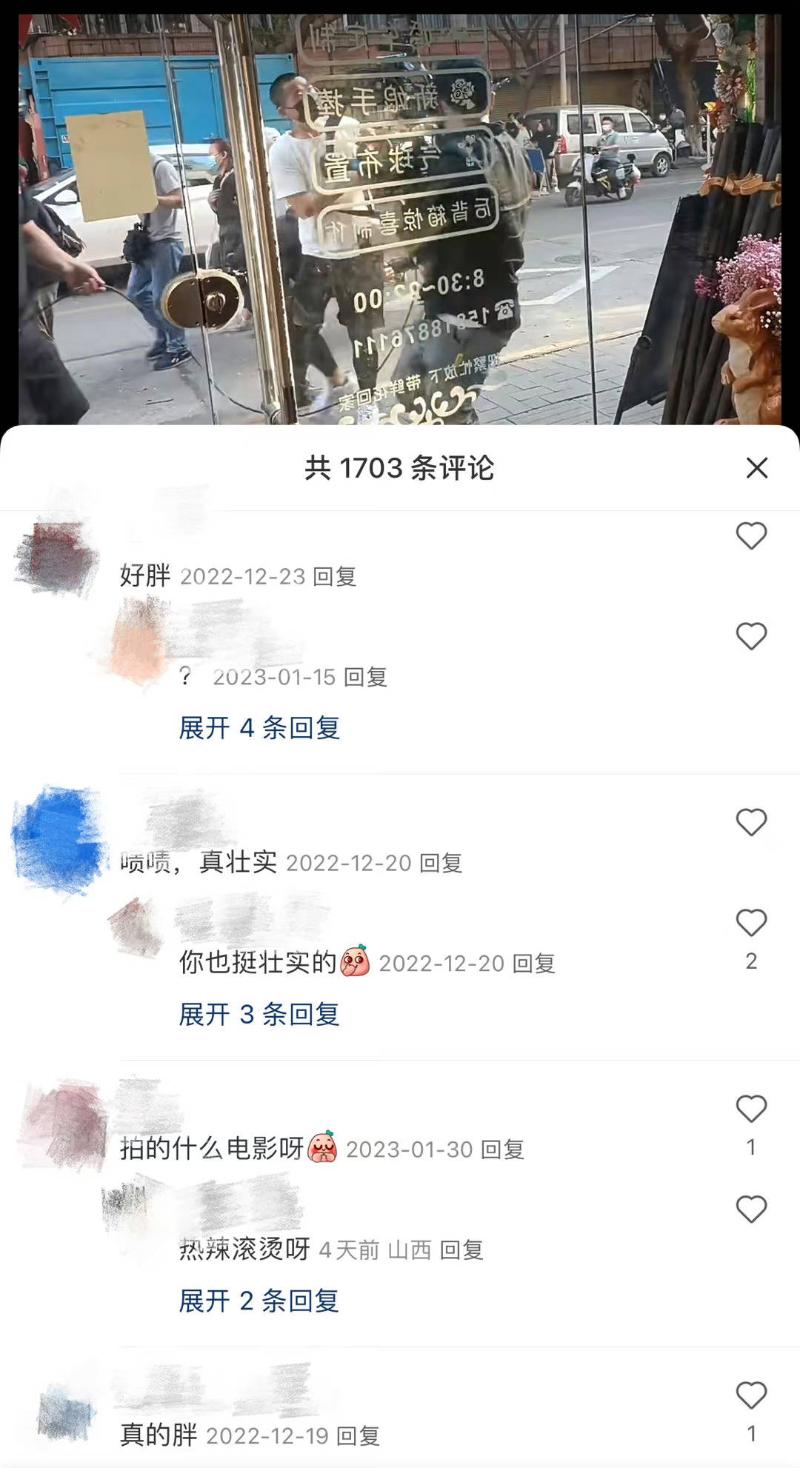
Task: Like the comment 好胖
Action: (x=751, y=537)
